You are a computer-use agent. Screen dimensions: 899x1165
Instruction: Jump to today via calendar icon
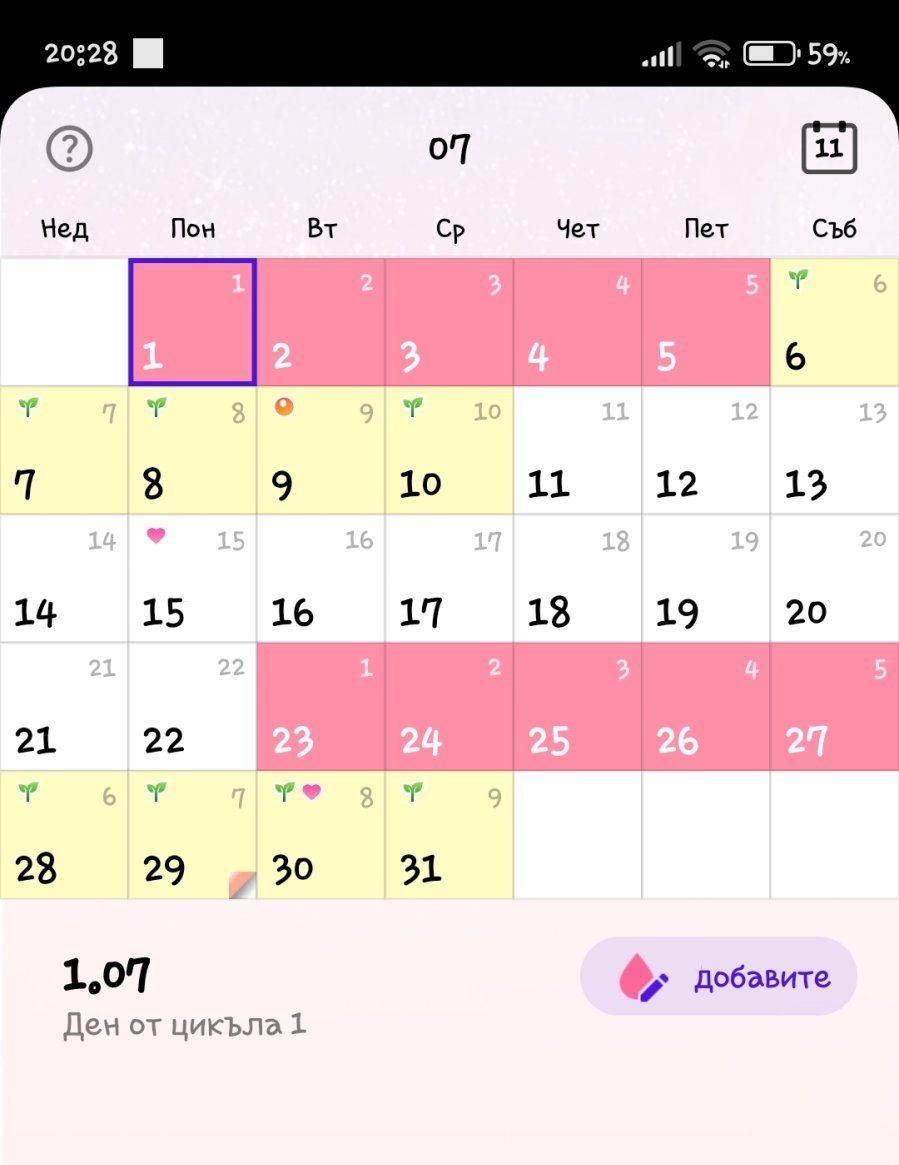[829, 148]
